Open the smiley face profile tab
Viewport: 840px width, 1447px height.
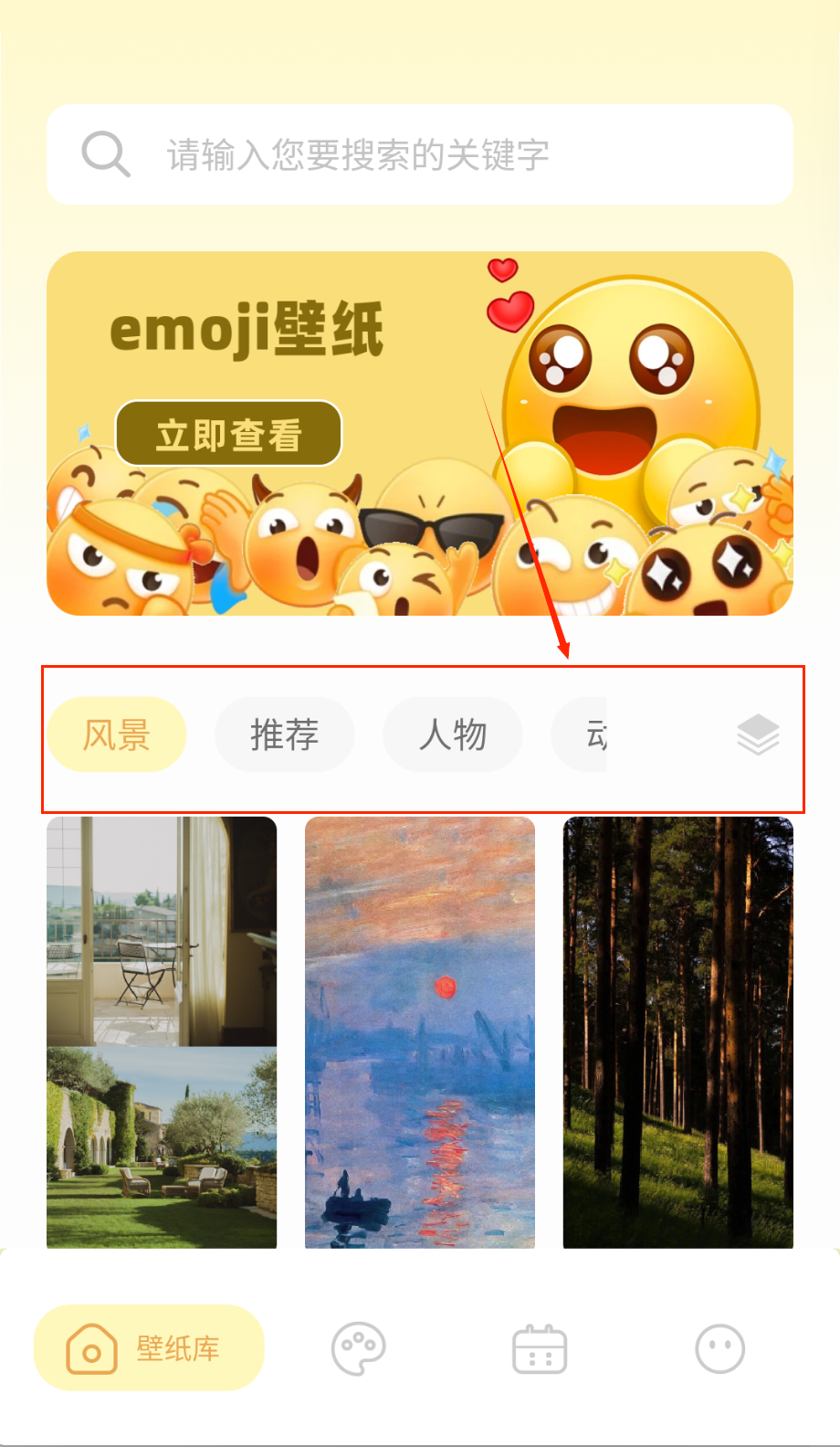(x=720, y=1348)
